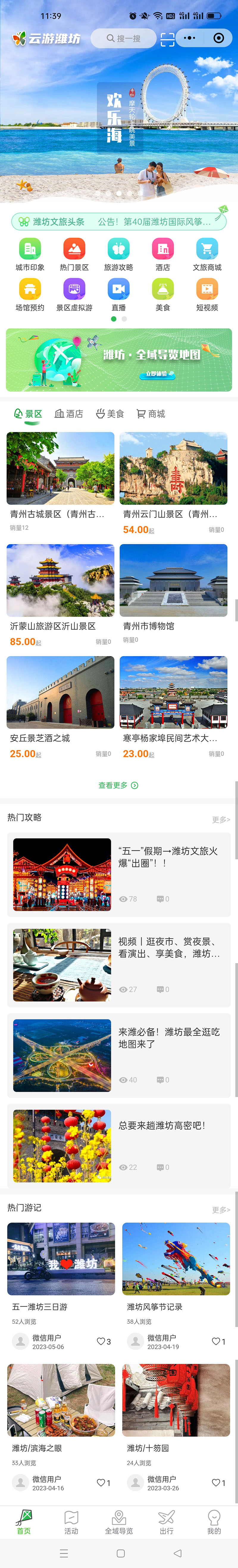Open 热门景区 category
This screenshot has width=238, height=1568.
click(74, 254)
